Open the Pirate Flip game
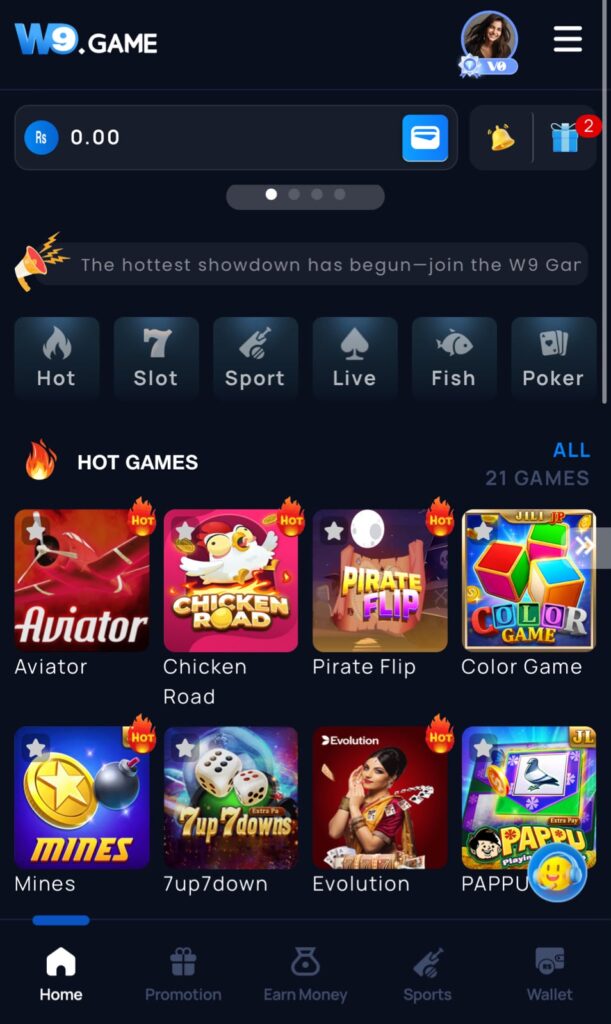This screenshot has width=611, height=1024. coord(380,581)
